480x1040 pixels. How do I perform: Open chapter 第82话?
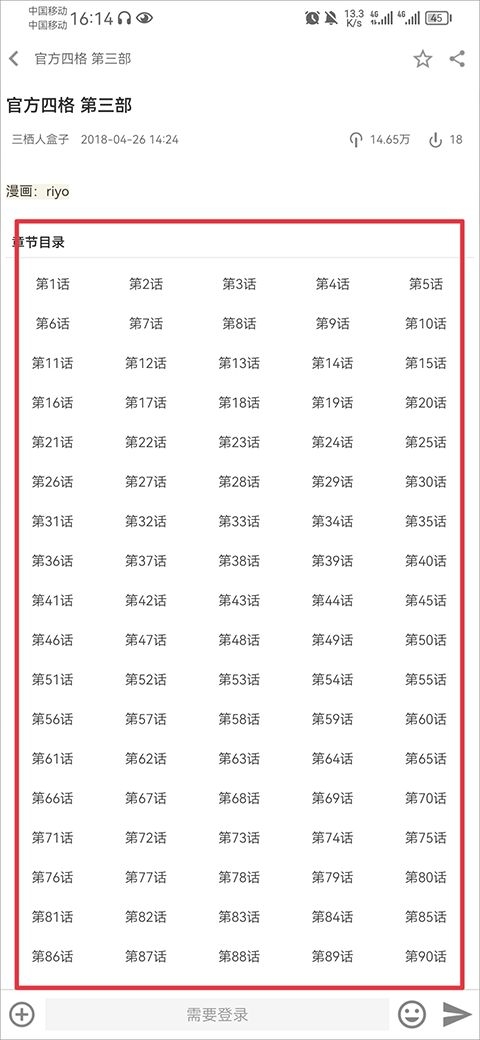click(x=146, y=917)
